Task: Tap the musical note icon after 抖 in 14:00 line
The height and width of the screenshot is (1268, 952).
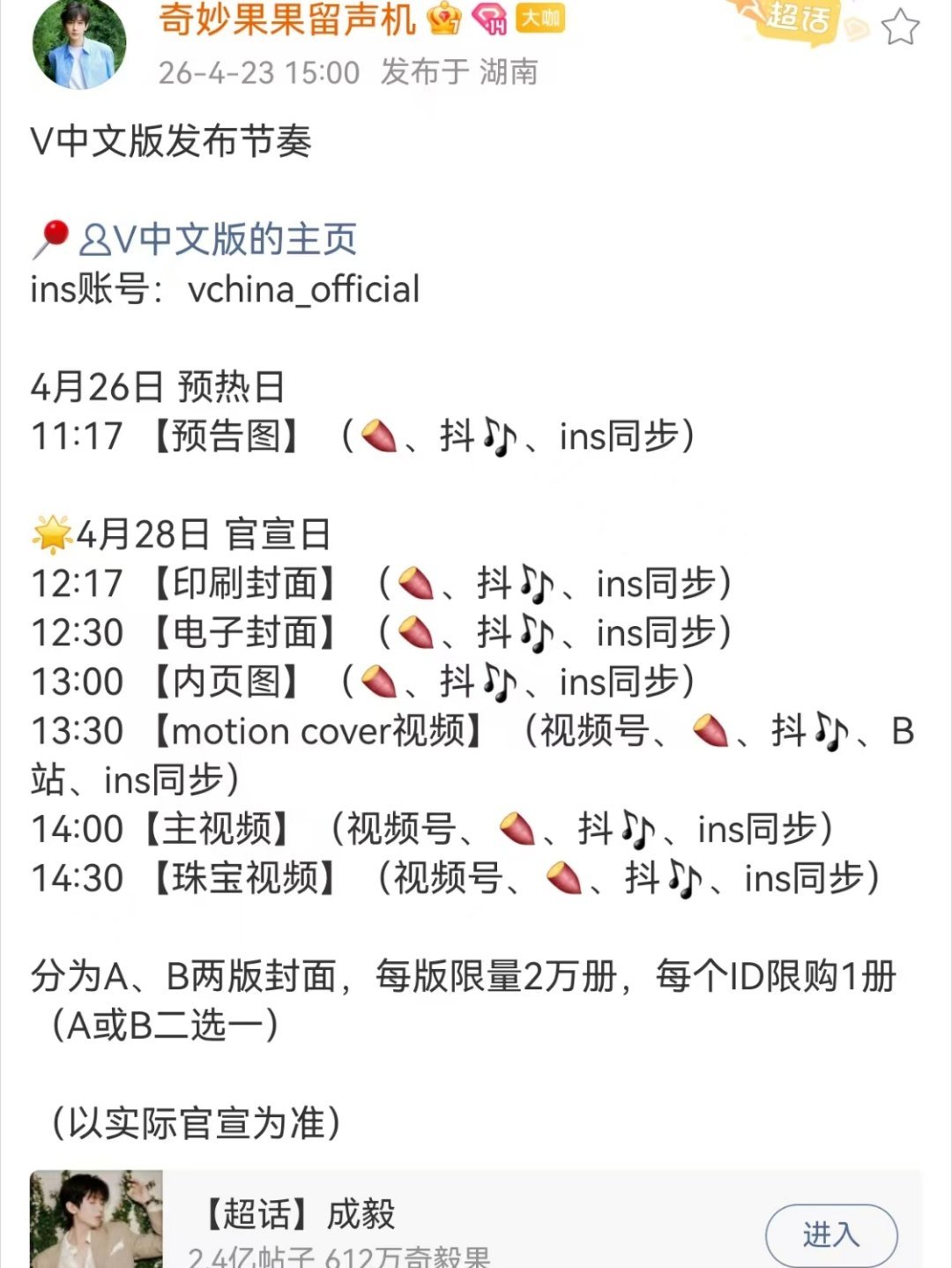Action: (640, 827)
